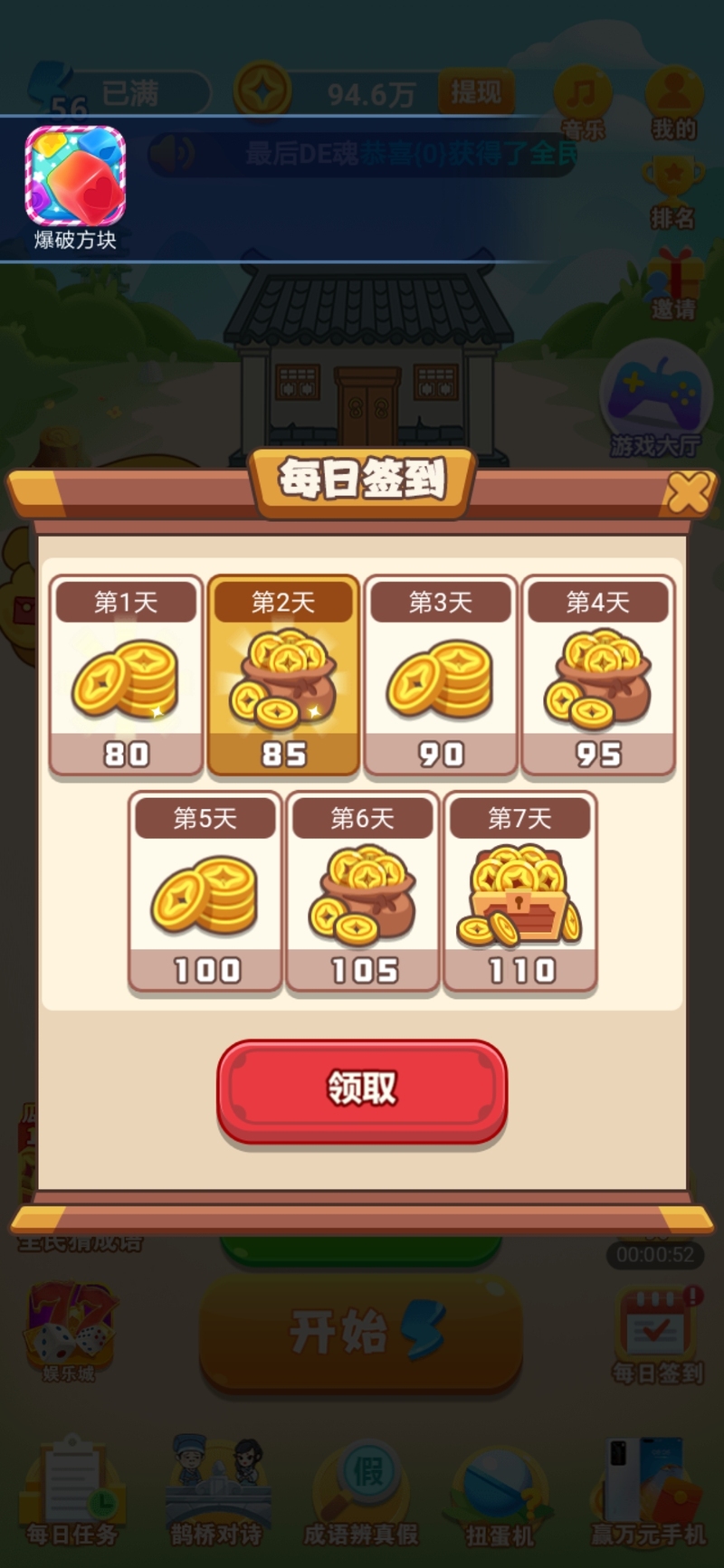The image size is (724, 1568).
Task: Close the 每日签到 dialog
Action: (688, 493)
